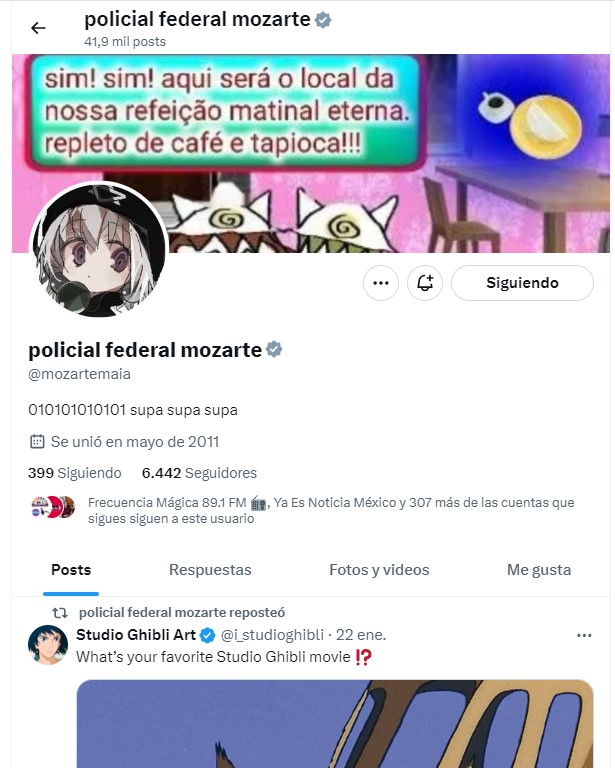Open Studio Ghibli Art post options
The width and height of the screenshot is (615, 768).
point(584,635)
